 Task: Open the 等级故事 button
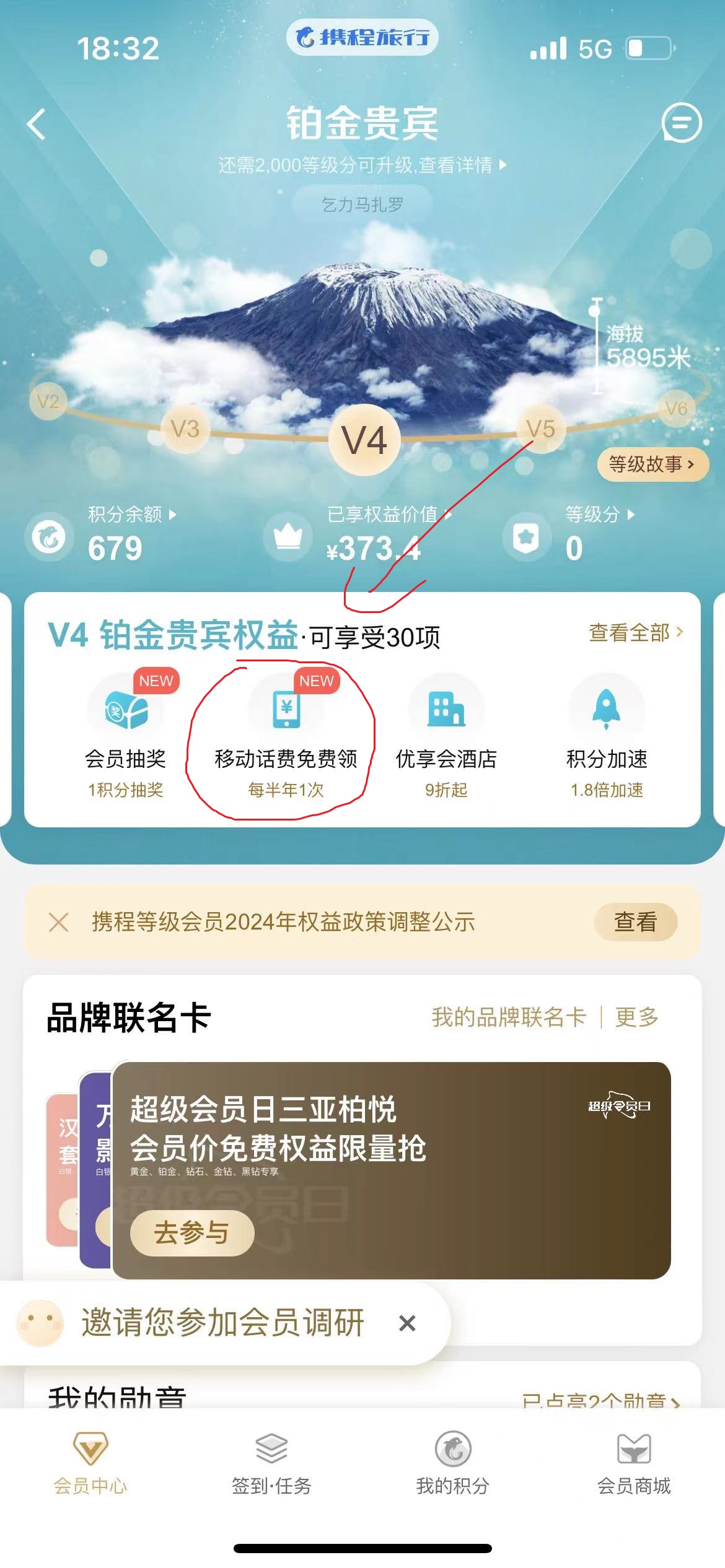tap(652, 464)
